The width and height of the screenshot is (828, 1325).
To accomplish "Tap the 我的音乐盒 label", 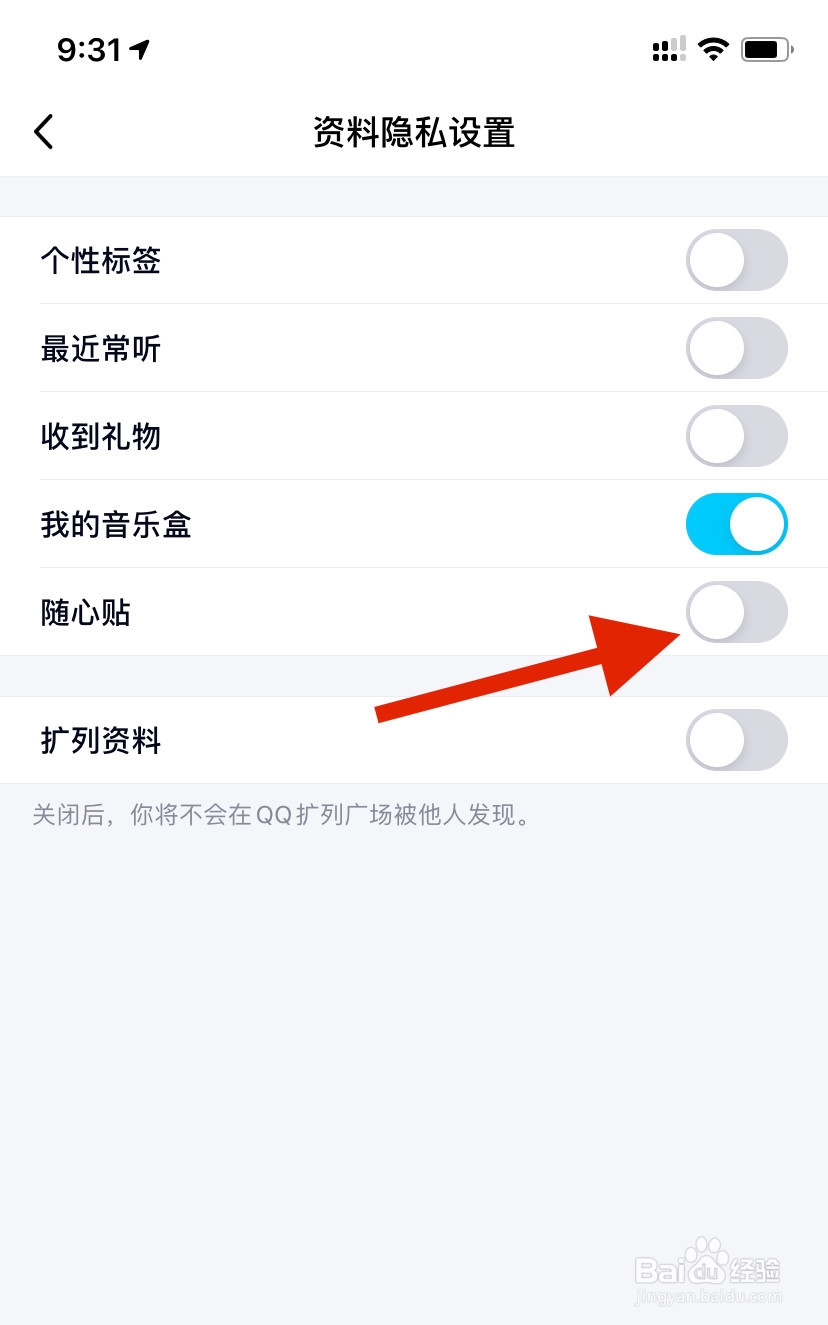I will tap(115, 524).
